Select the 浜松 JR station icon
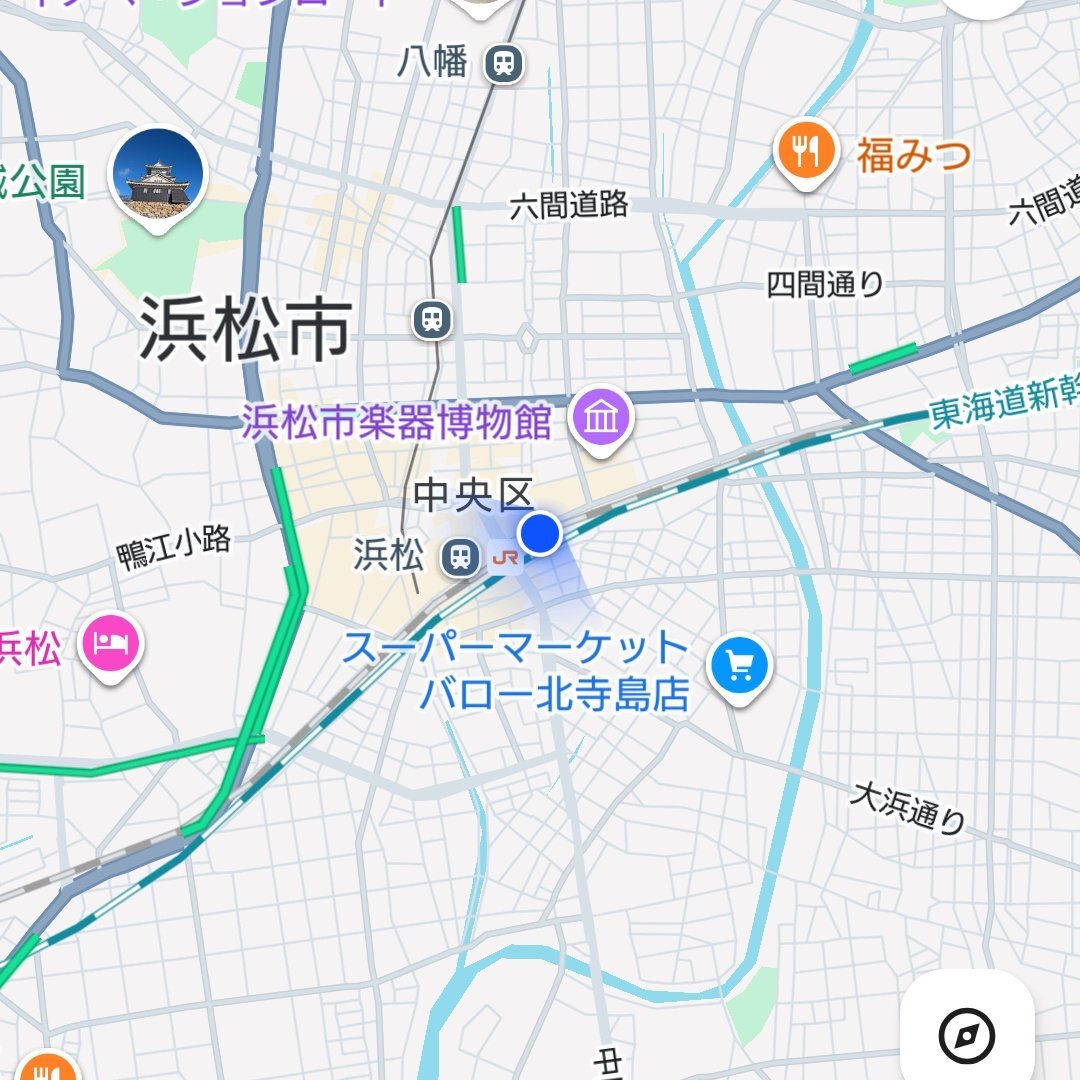This screenshot has height=1080, width=1080. pyautogui.click(x=461, y=557)
